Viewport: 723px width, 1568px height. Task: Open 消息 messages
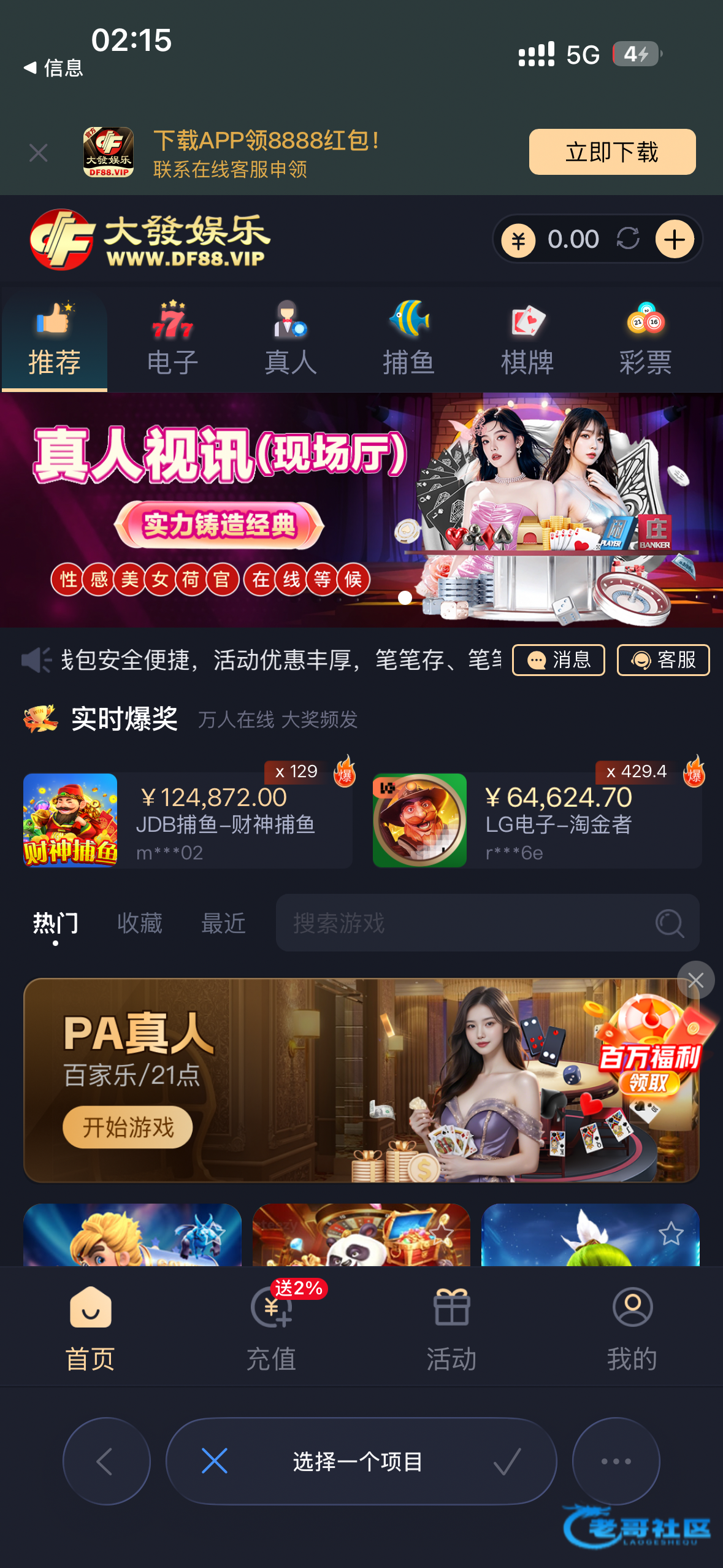(x=558, y=660)
